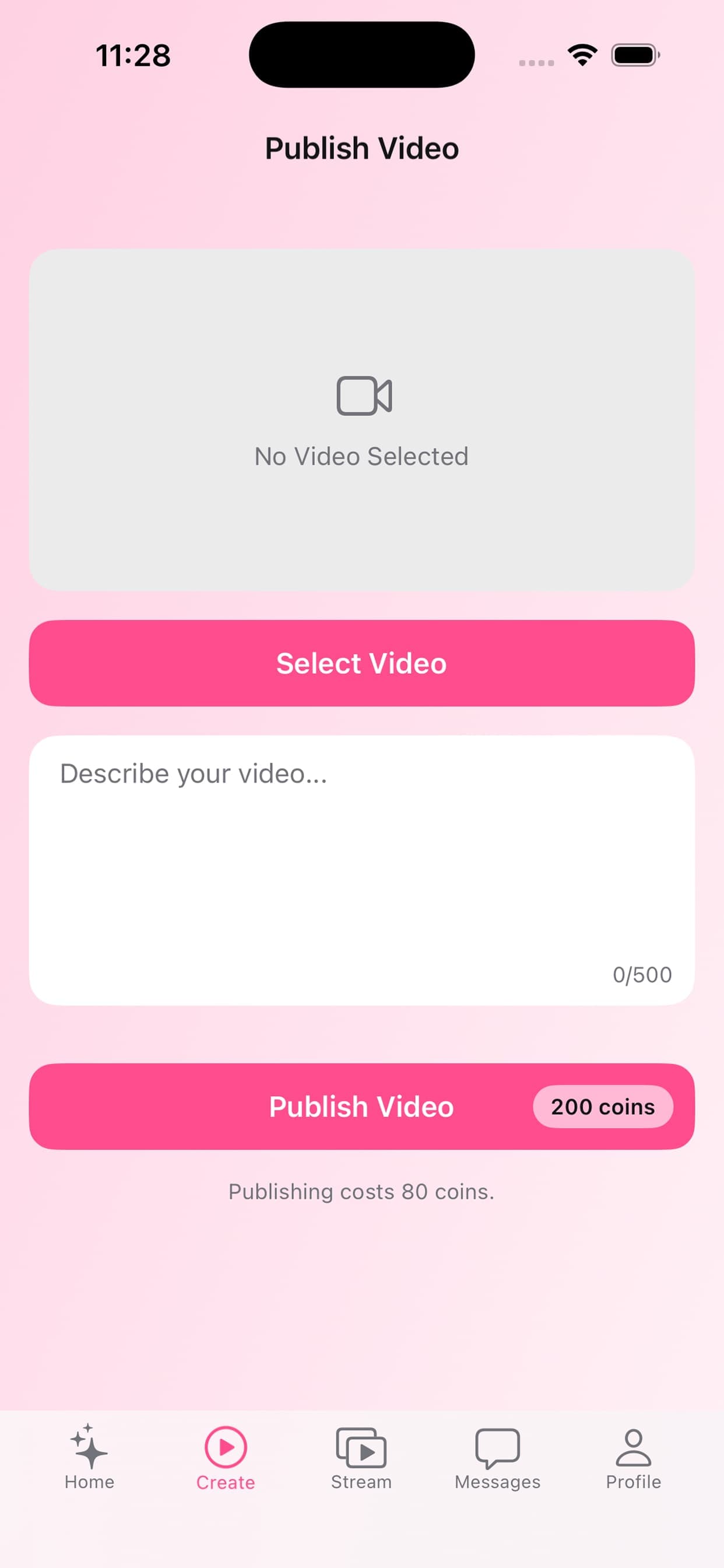This screenshot has width=724, height=1568.
Task: Tap the clock showing 11:28
Action: pyautogui.click(x=133, y=55)
